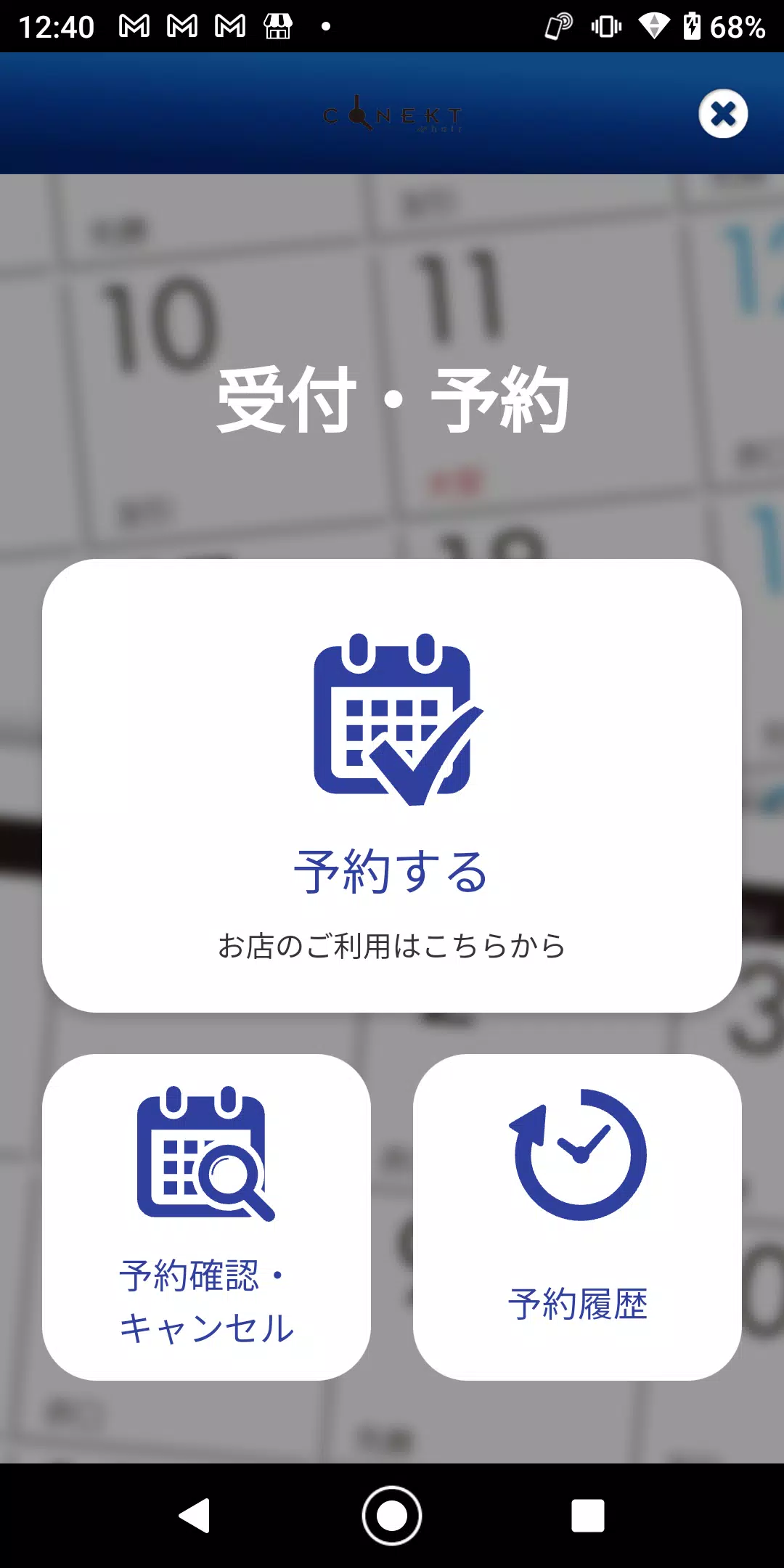Close the 受付・予約 screen with X
784x1568 pixels.
pyautogui.click(x=722, y=114)
